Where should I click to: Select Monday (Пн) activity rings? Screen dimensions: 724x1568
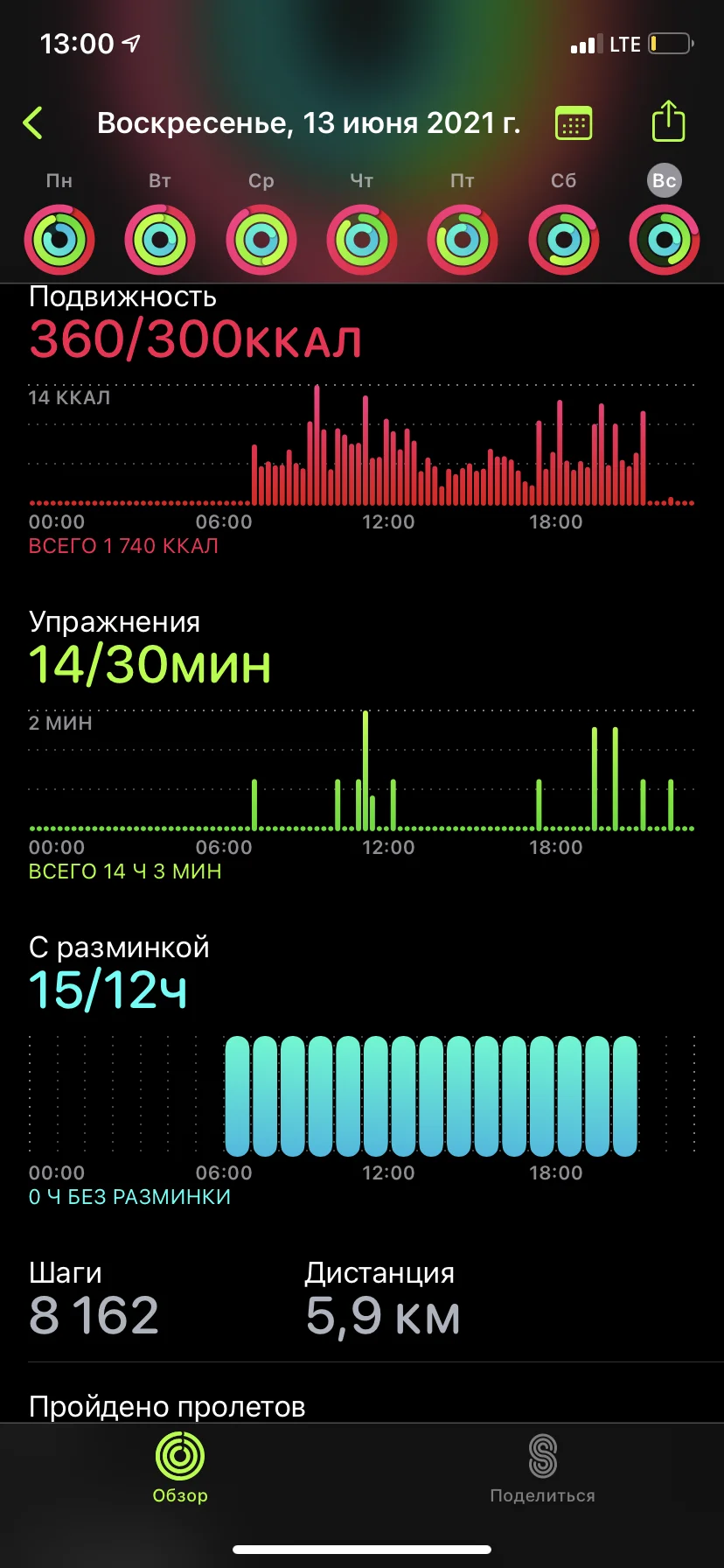tap(59, 239)
